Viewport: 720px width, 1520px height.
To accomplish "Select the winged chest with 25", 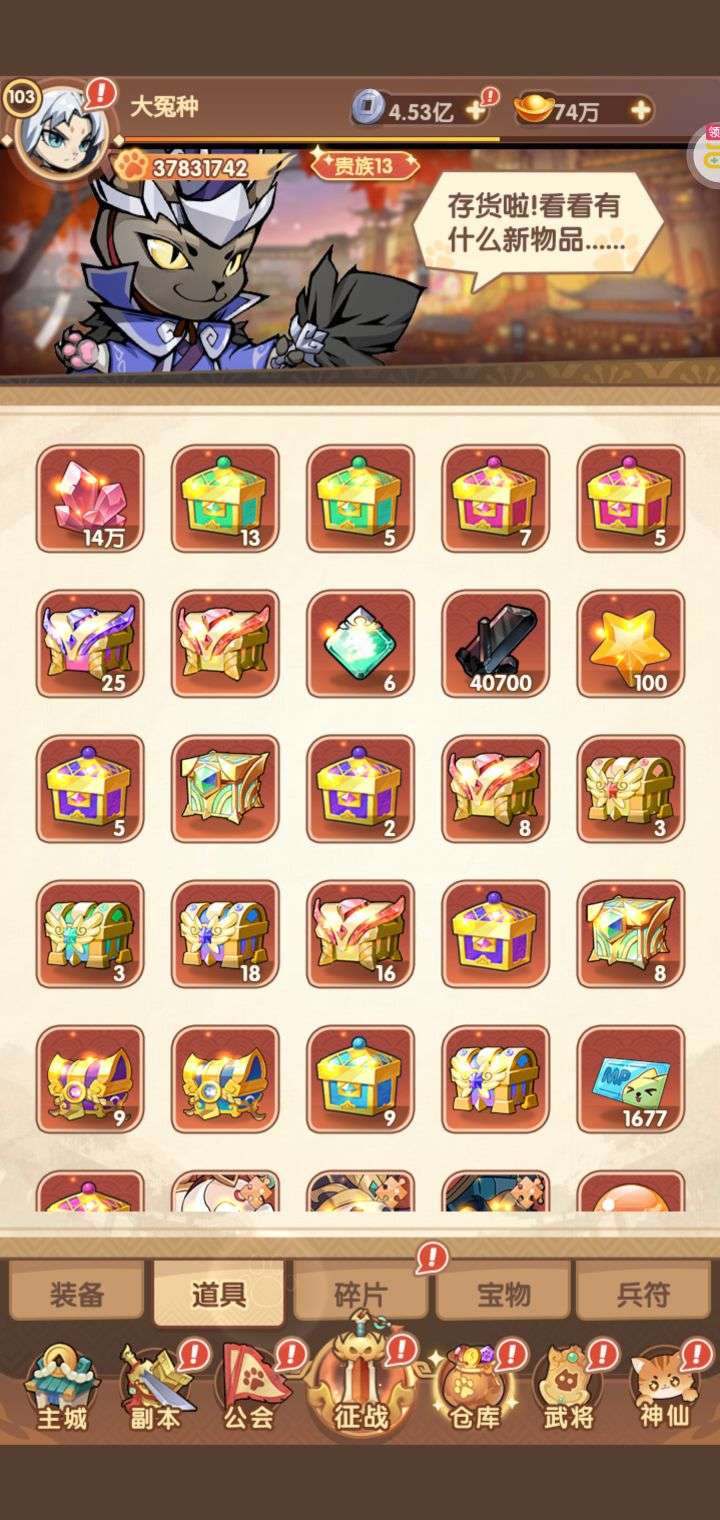I will coord(90,643).
